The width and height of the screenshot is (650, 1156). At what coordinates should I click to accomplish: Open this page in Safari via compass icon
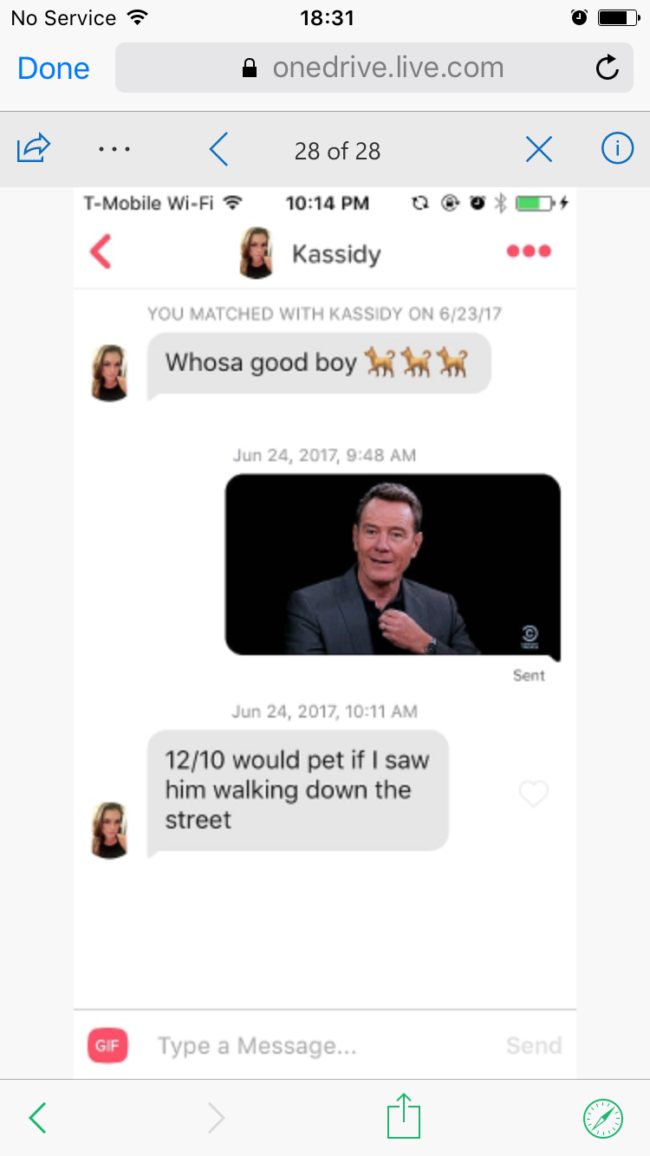(602, 1117)
